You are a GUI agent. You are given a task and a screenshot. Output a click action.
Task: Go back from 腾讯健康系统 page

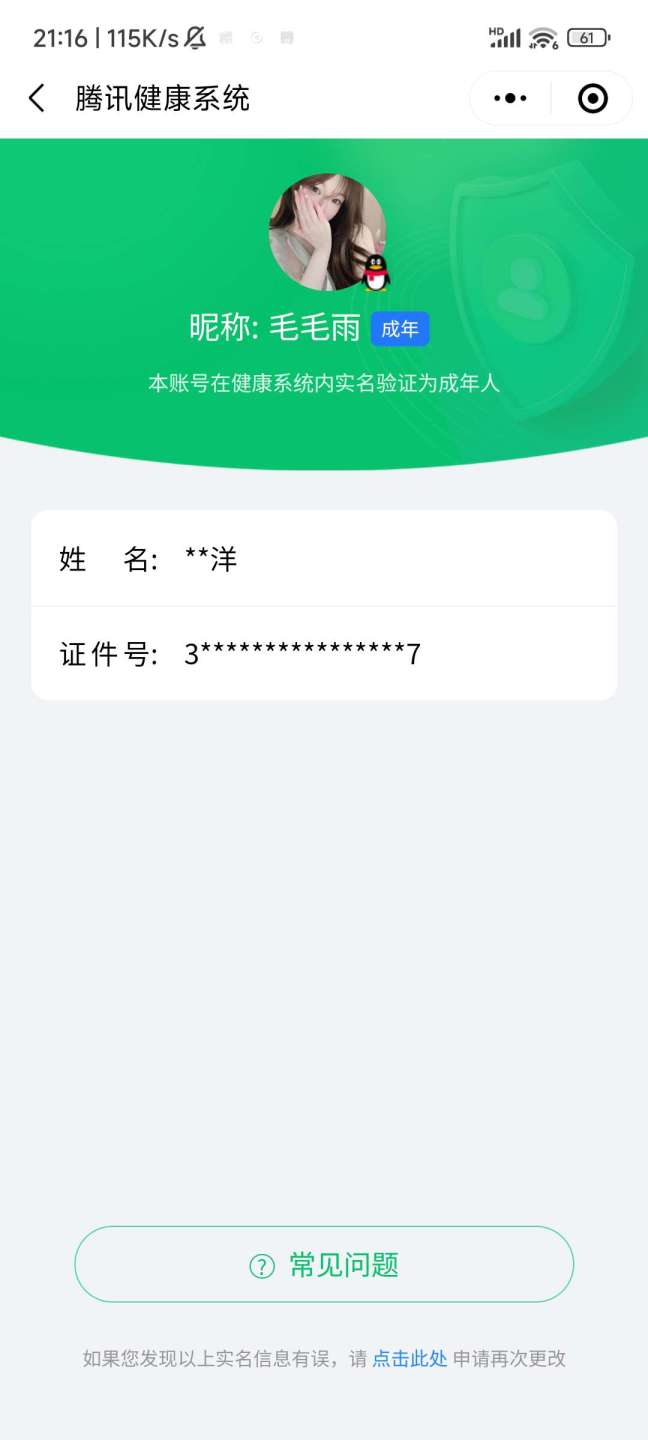click(x=38, y=98)
